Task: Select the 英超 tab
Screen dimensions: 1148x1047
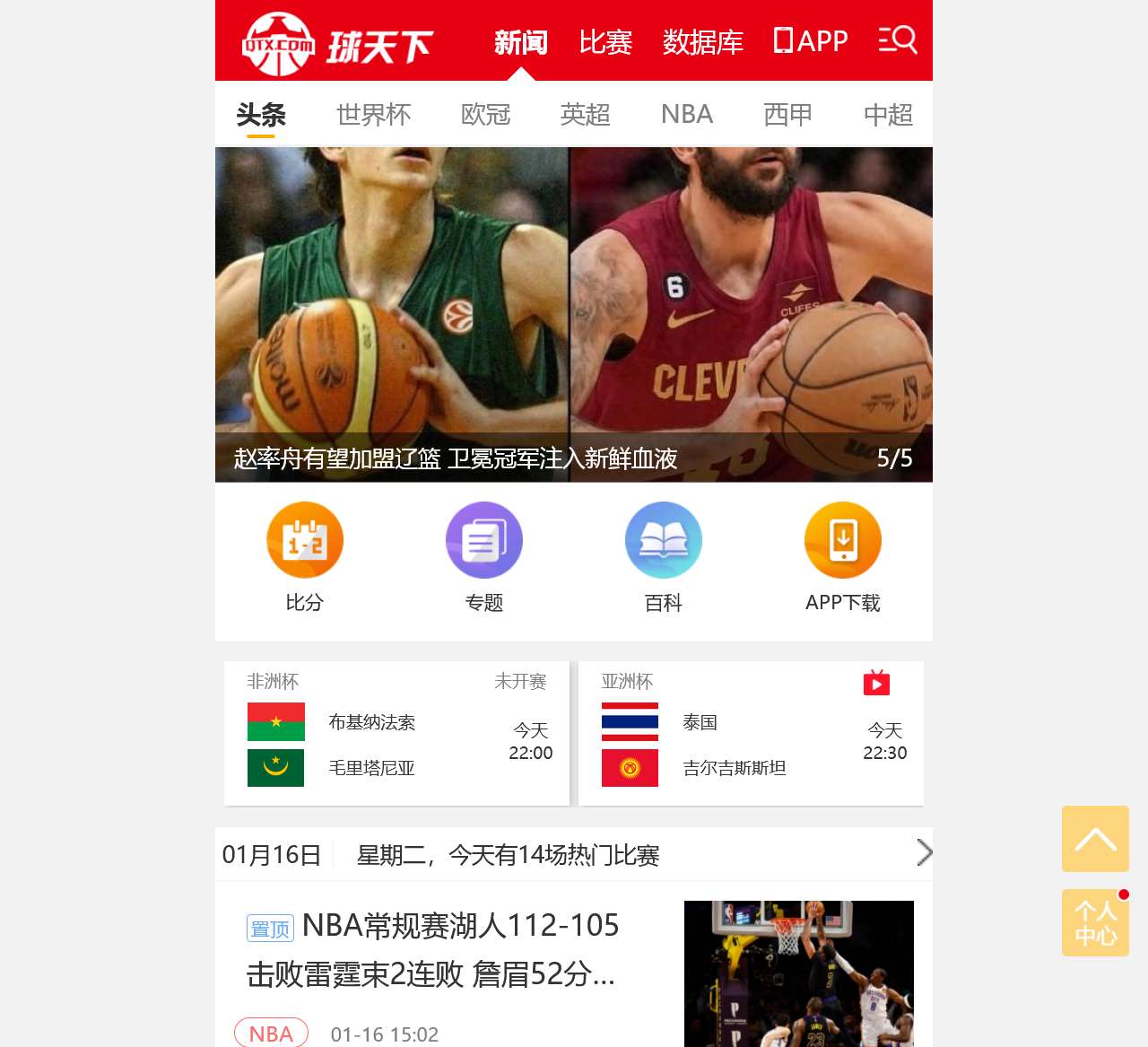Action: coord(585,115)
